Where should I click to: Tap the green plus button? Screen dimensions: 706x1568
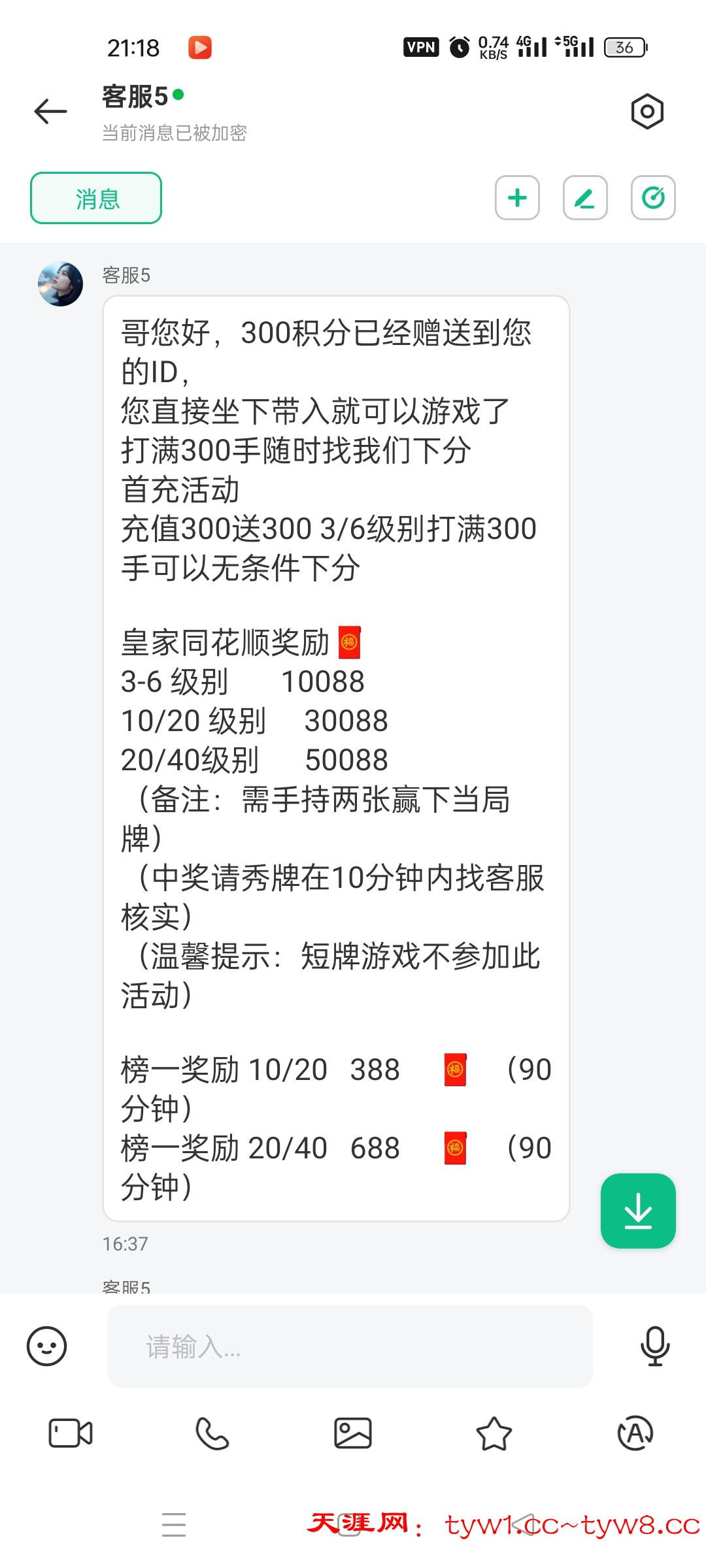click(x=517, y=198)
